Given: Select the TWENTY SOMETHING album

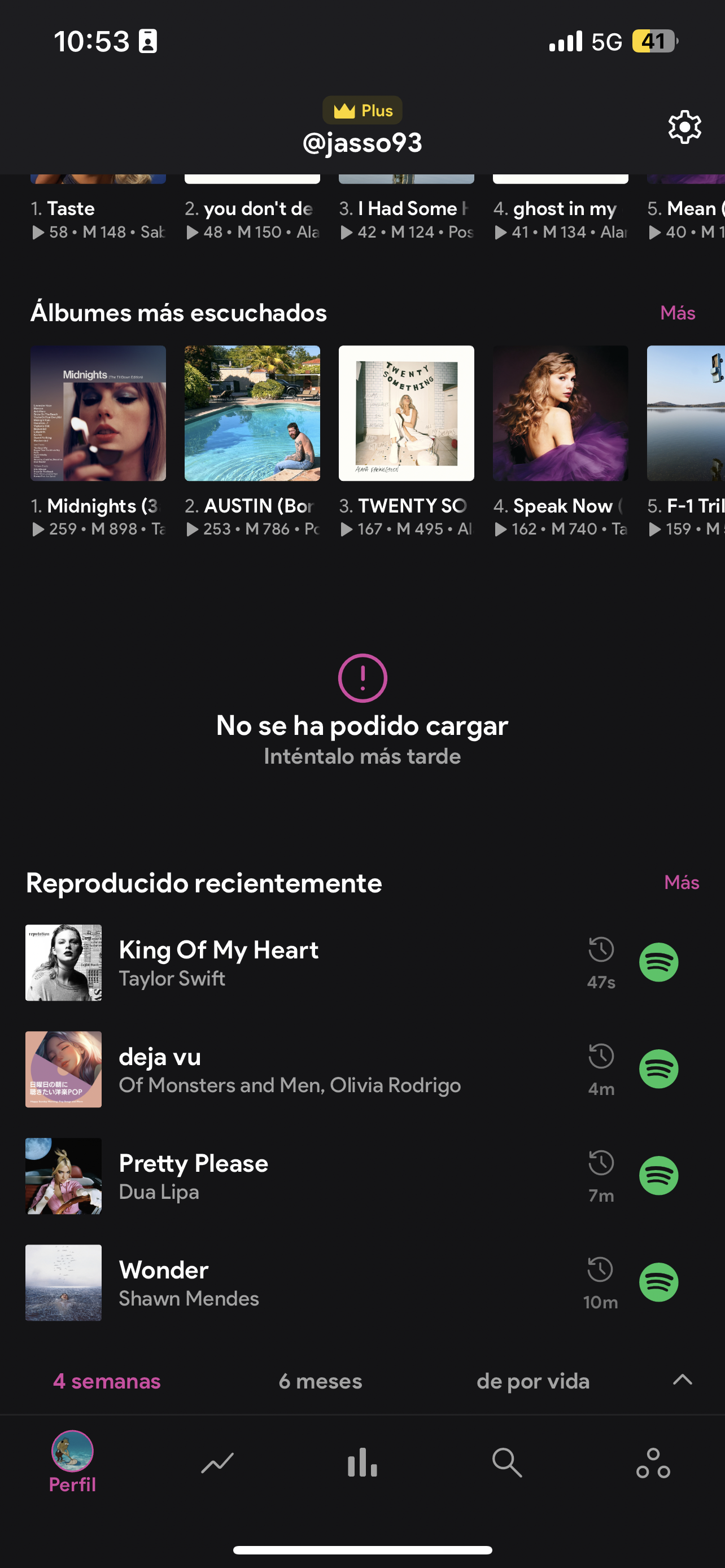Looking at the screenshot, I should 406,413.
